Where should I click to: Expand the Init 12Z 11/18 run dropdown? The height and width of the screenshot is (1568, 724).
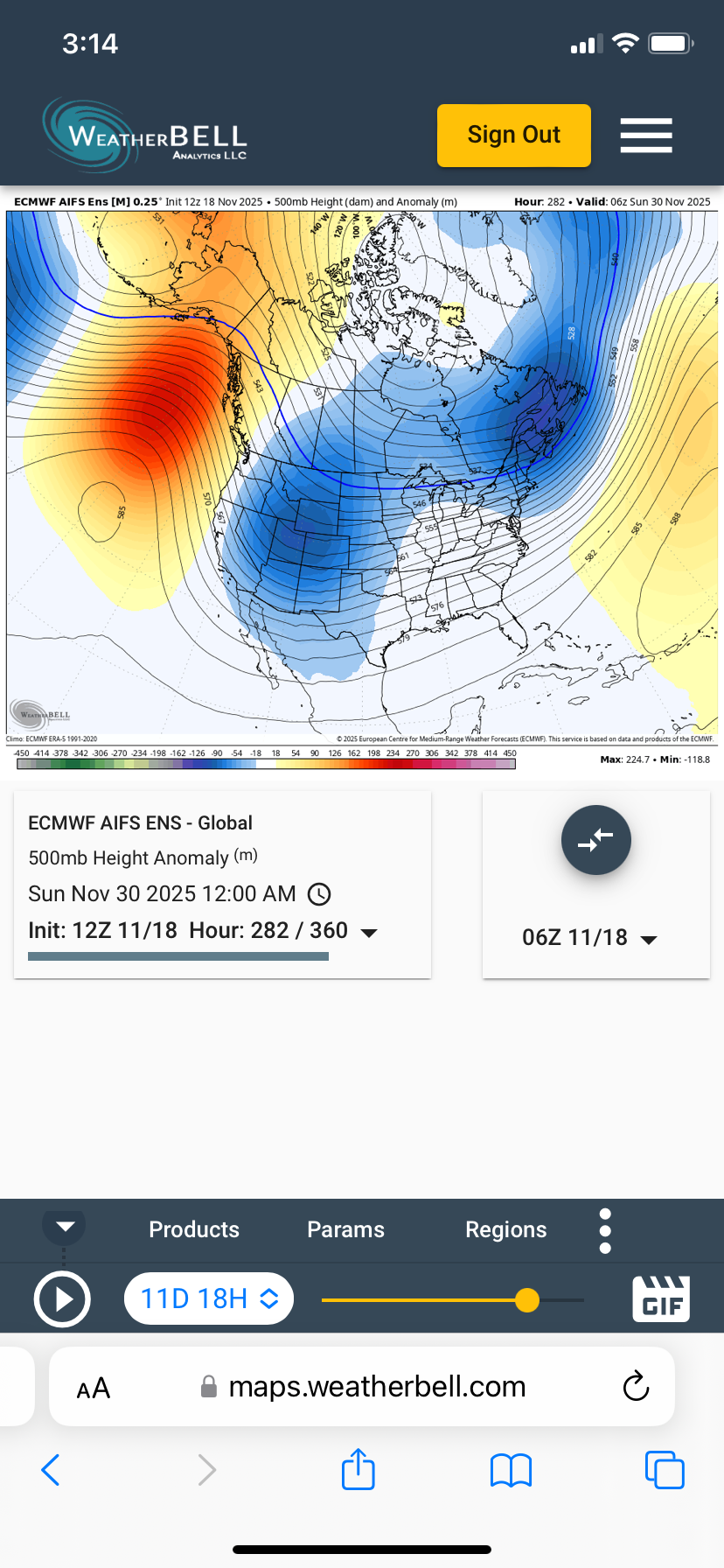click(x=370, y=933)
